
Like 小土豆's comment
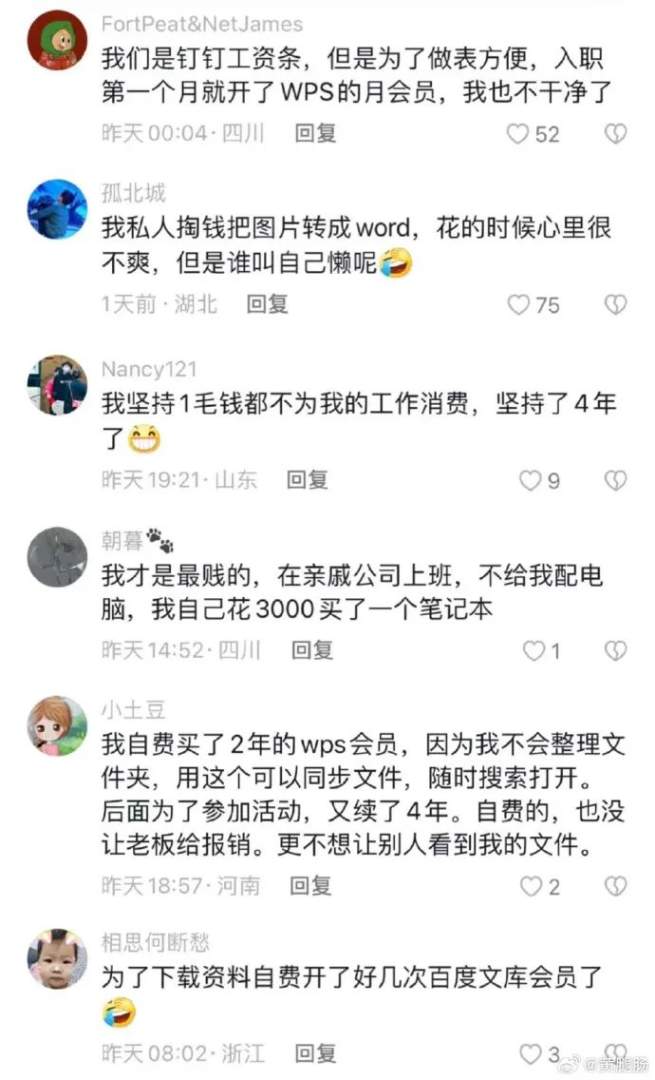coord(530,886)
